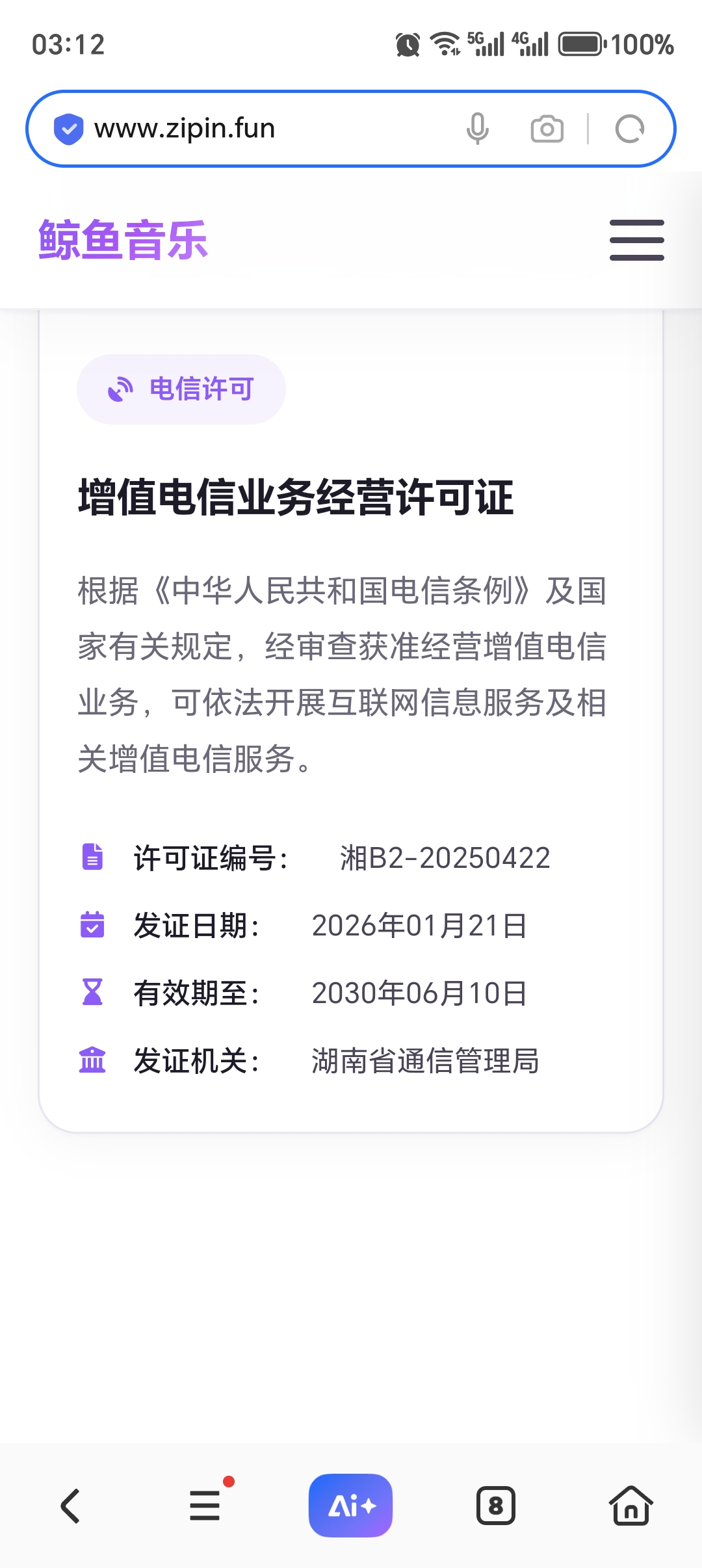Image resolution: width=702 pixels, height=1568 pixels.
Task: Open the bottom bar menu with red dot
Action: tap(205, 1507)
